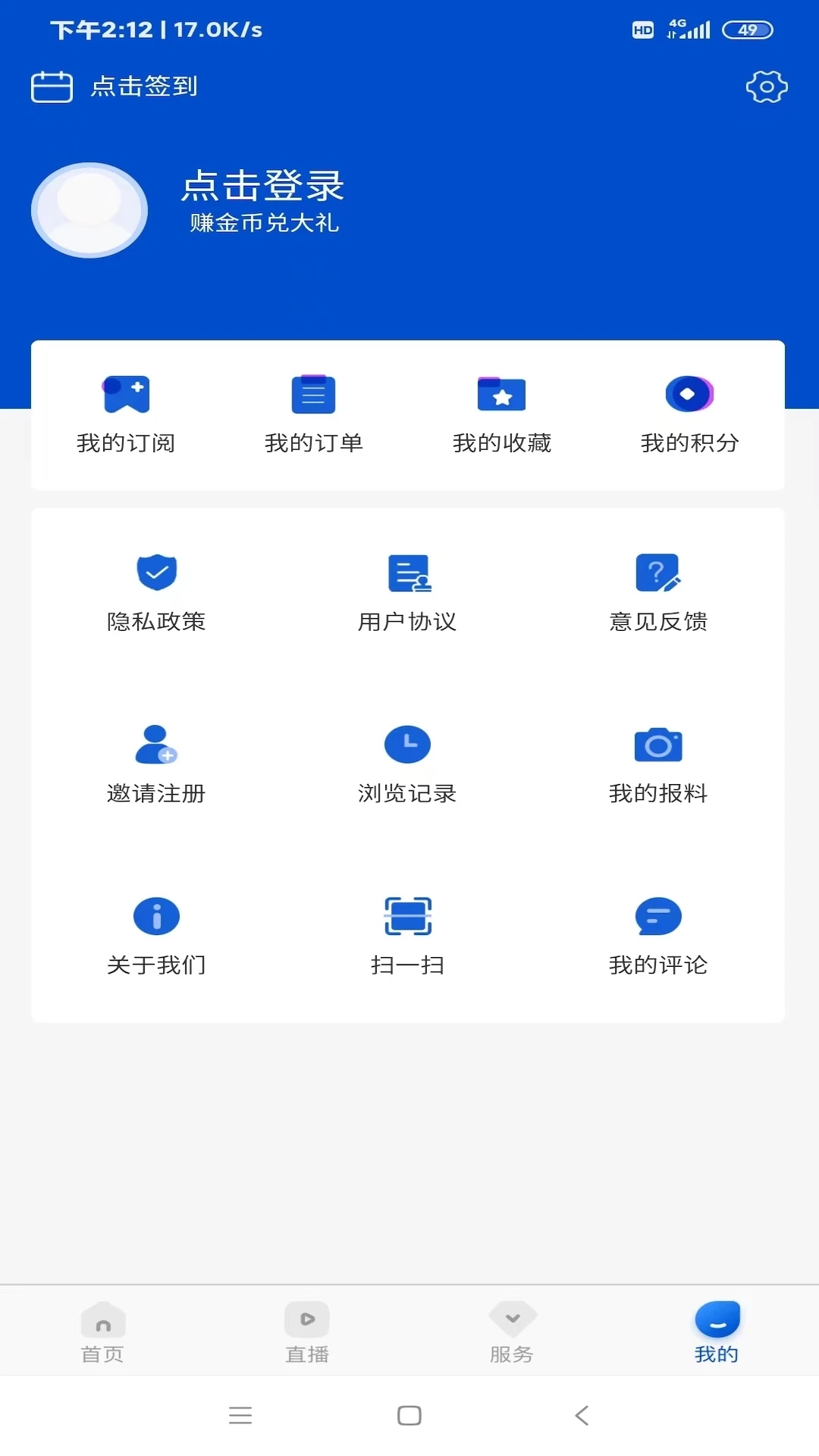Image resolution: width=819 pixels, height=1456 pixels.
Task: Check 我的积分 points
Action: tap(689, 413)
